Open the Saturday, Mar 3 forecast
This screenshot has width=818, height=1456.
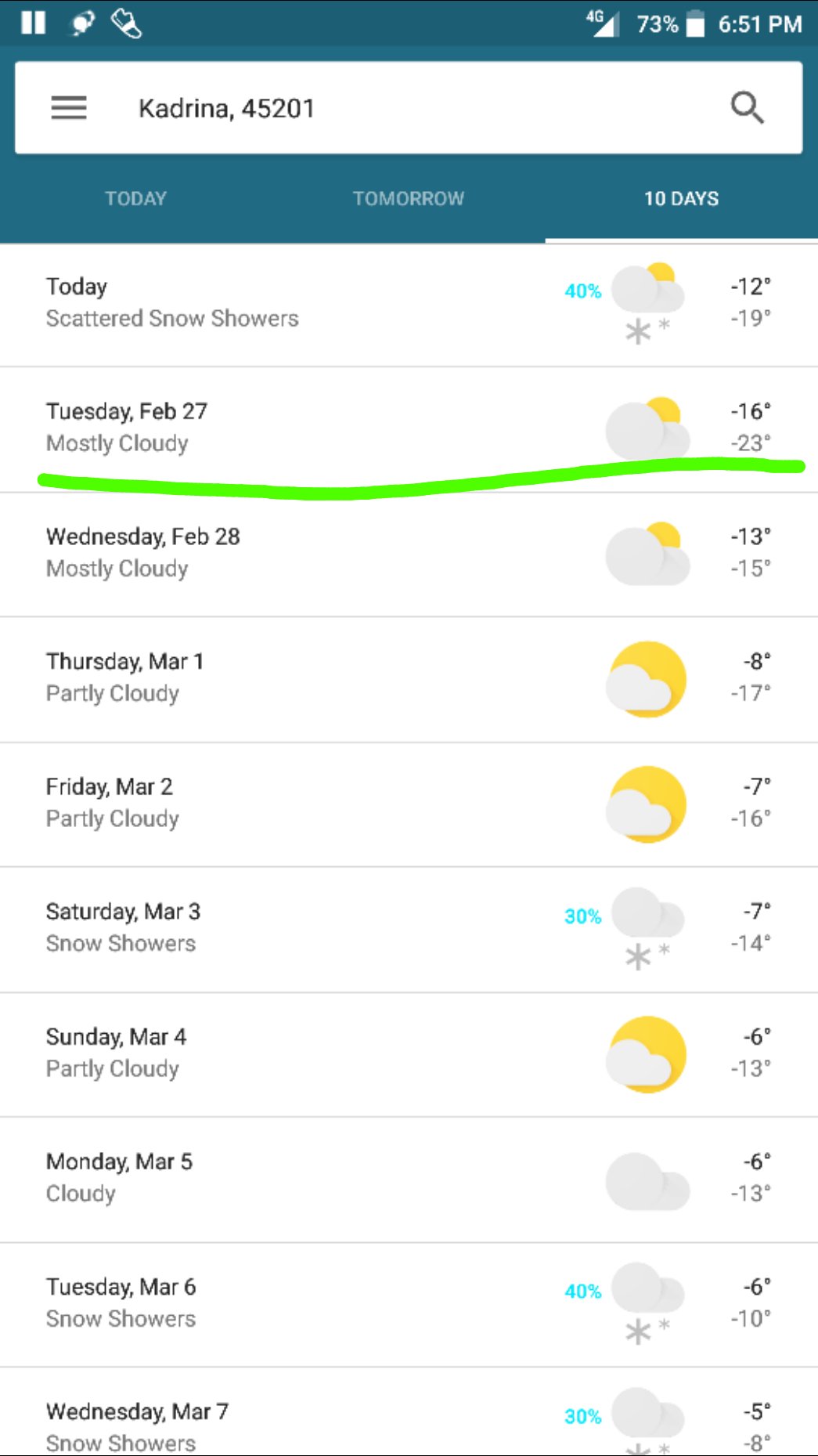[409, 930]
